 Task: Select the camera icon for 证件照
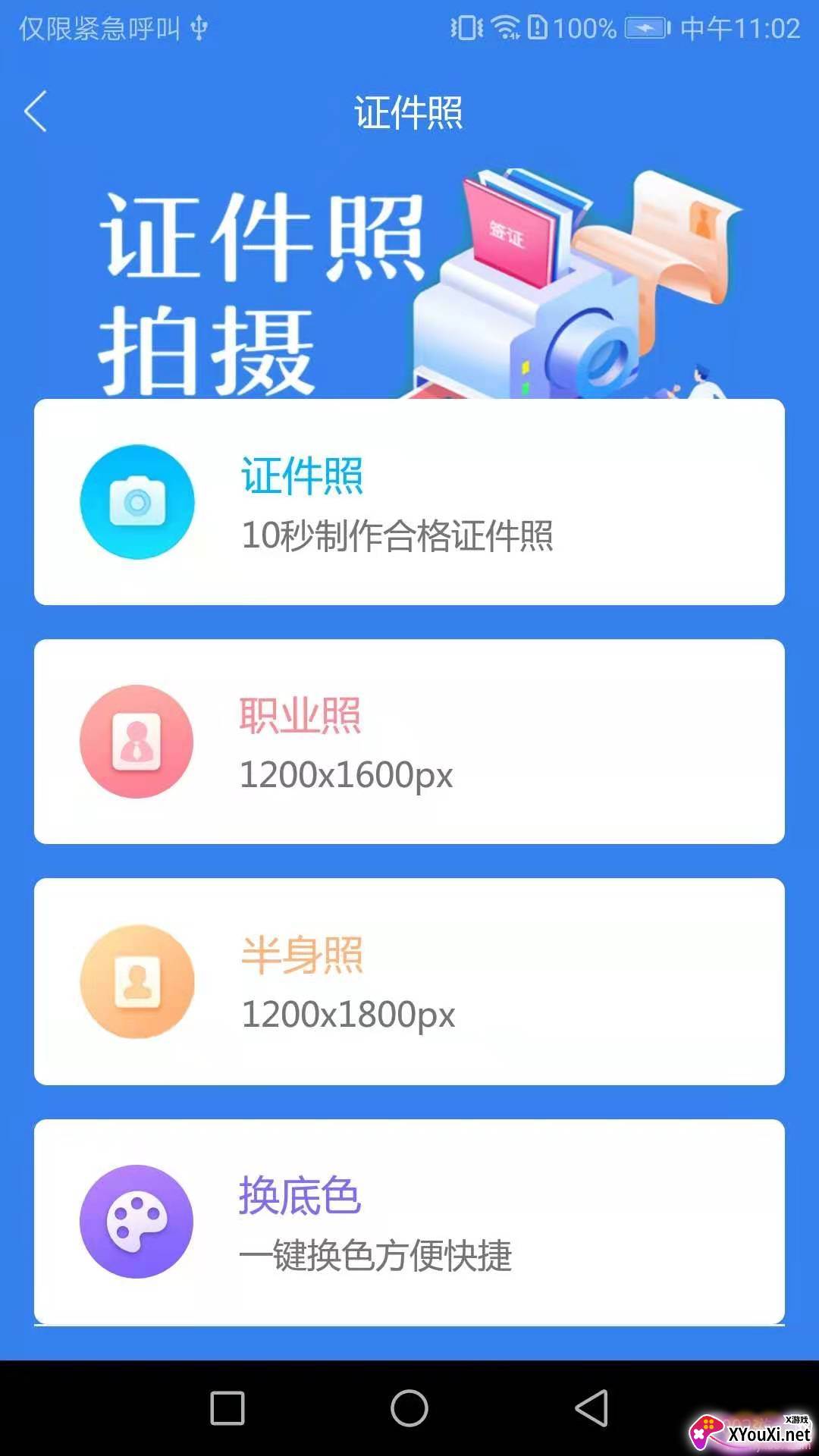coord(136,502)
